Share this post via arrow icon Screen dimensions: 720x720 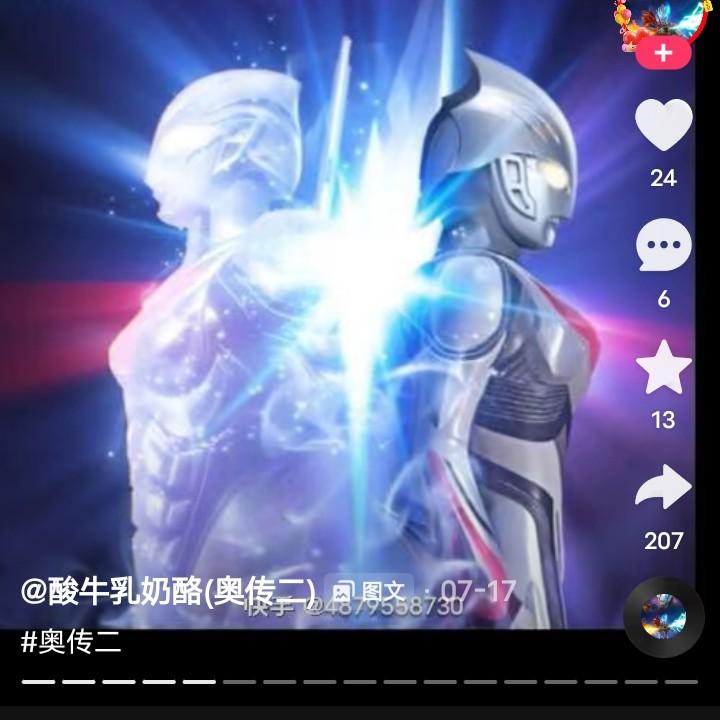664,487
